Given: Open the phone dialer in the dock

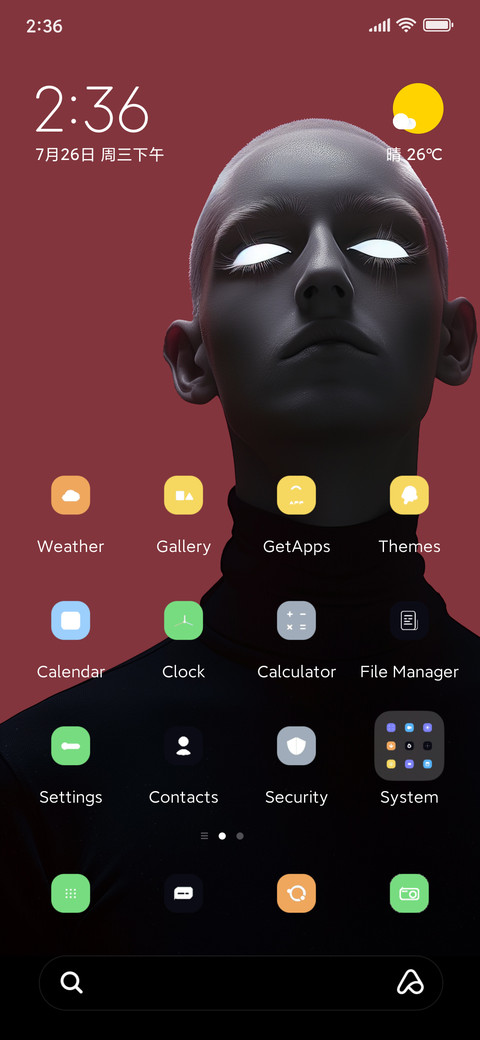Looking at the screenshot, I should click(x=71, y=893).
